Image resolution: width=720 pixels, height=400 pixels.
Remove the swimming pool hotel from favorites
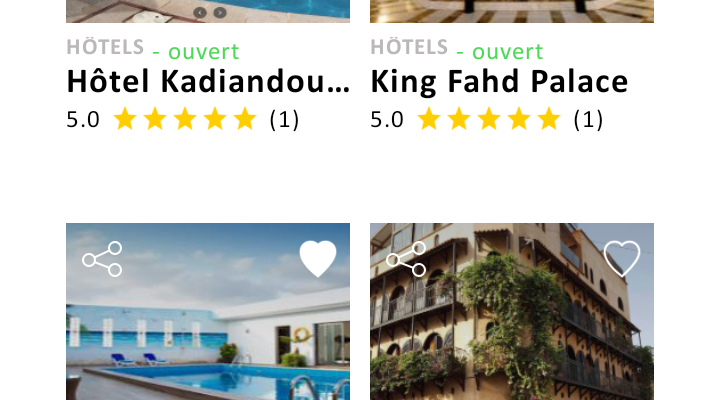click(318, 259)
